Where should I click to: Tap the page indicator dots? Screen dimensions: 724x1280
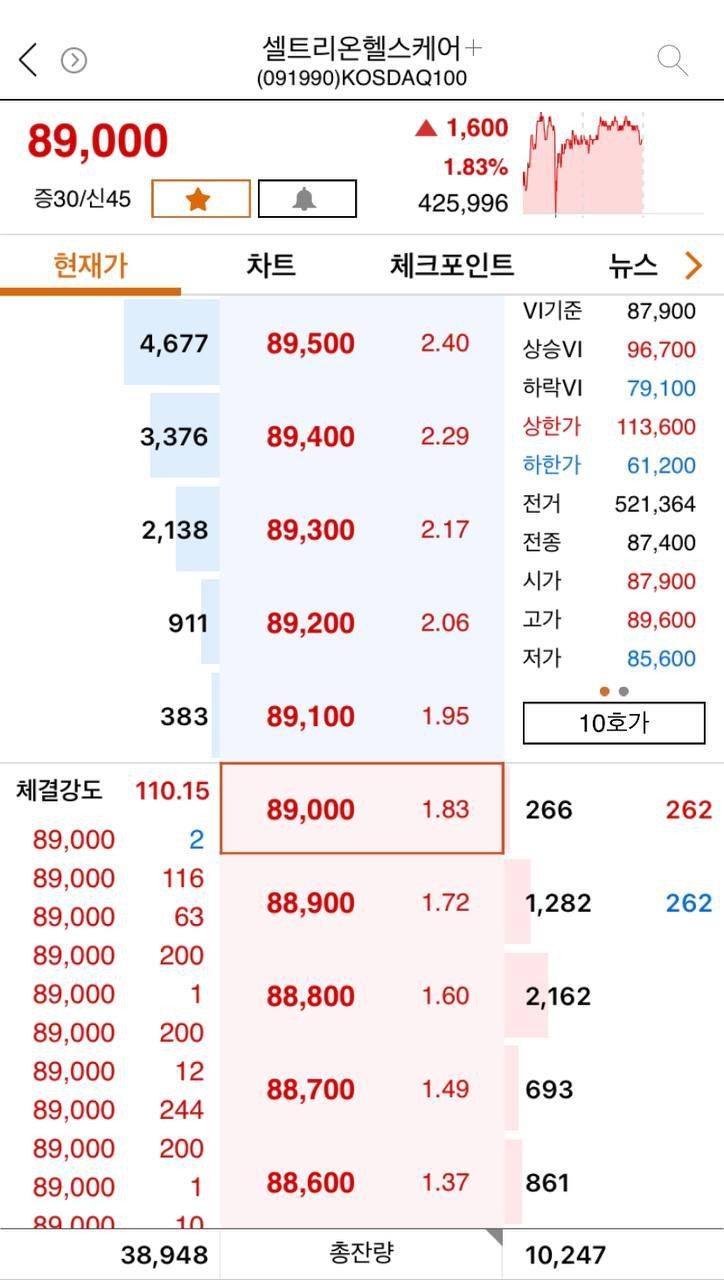click(613, 691)
